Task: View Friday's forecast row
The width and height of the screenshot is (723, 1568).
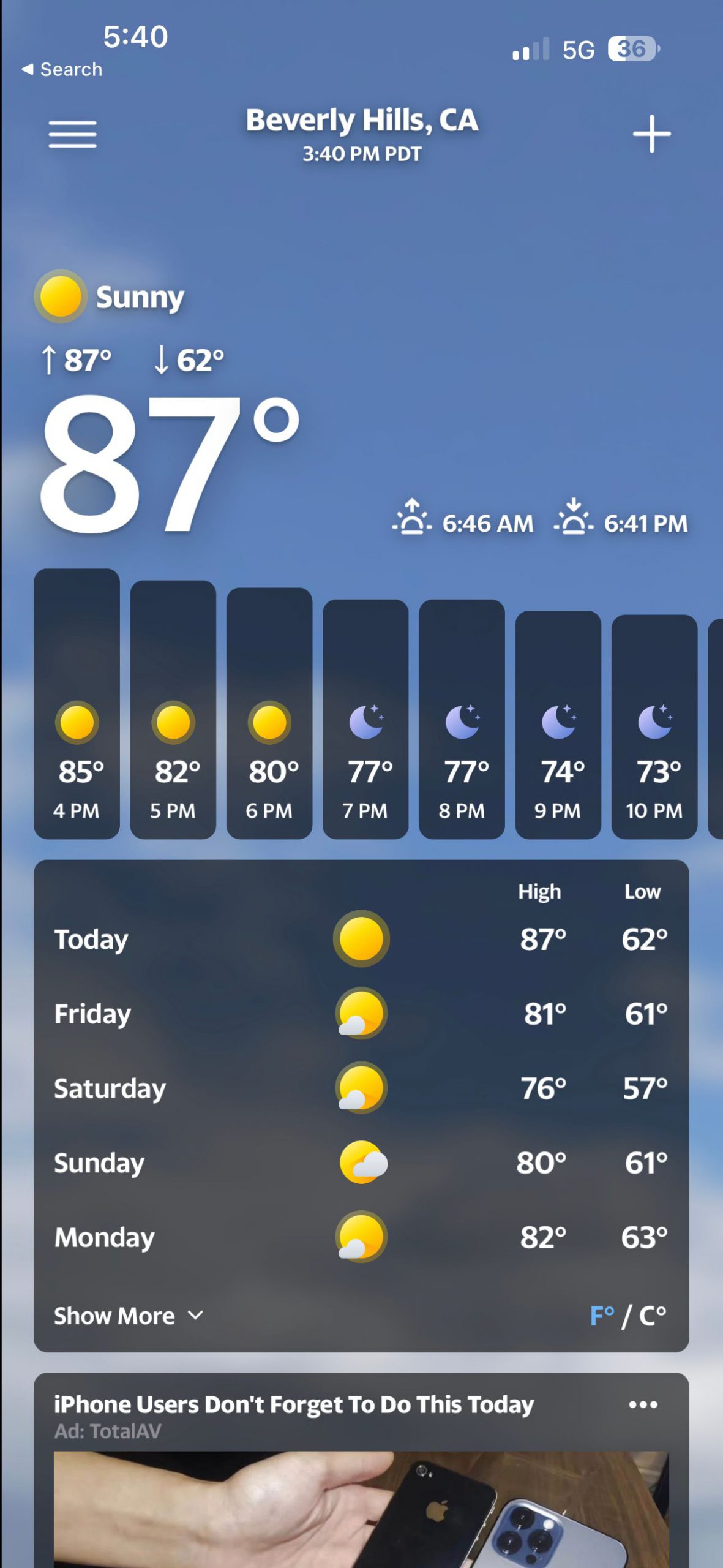Action: [x=361, y=1014]
